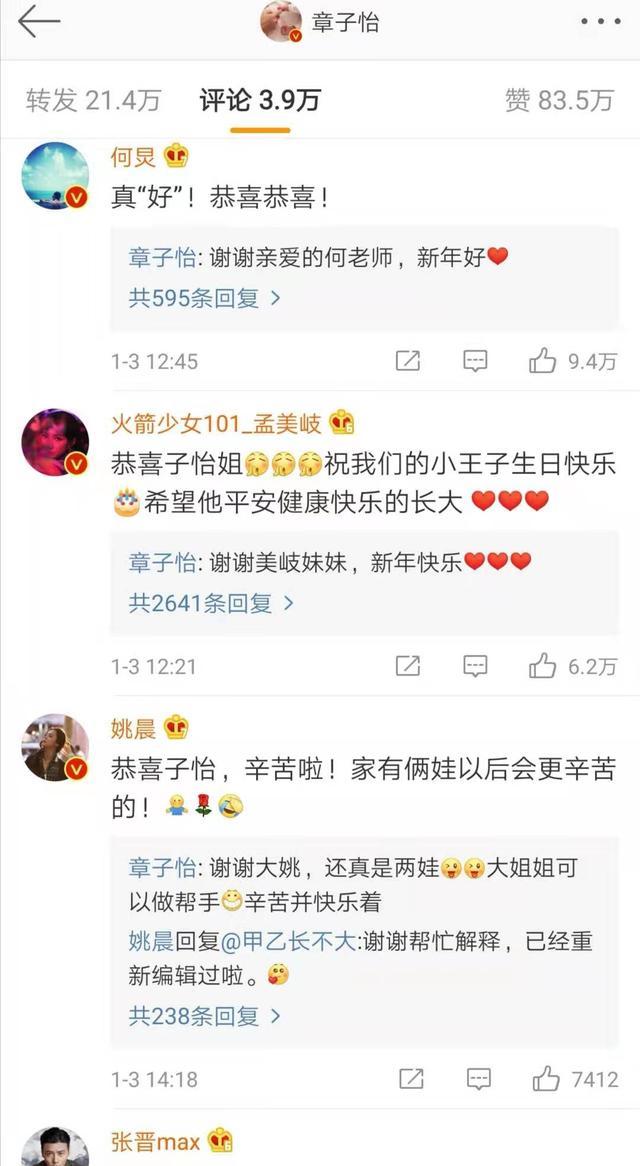
Task: Switch to the 赞 83.5万 tab
Action: (560, 100)
